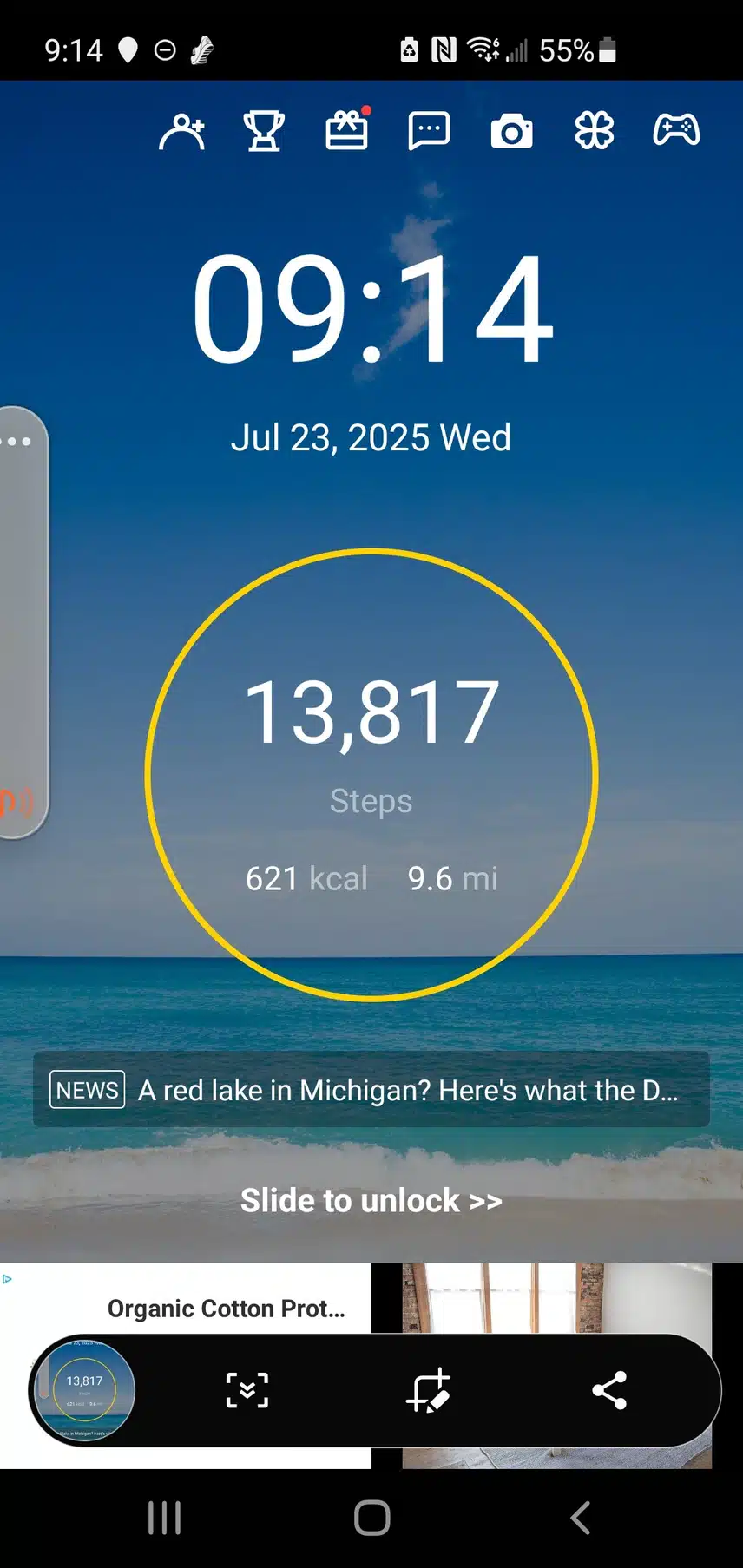Open the steps counter circle

371,774
